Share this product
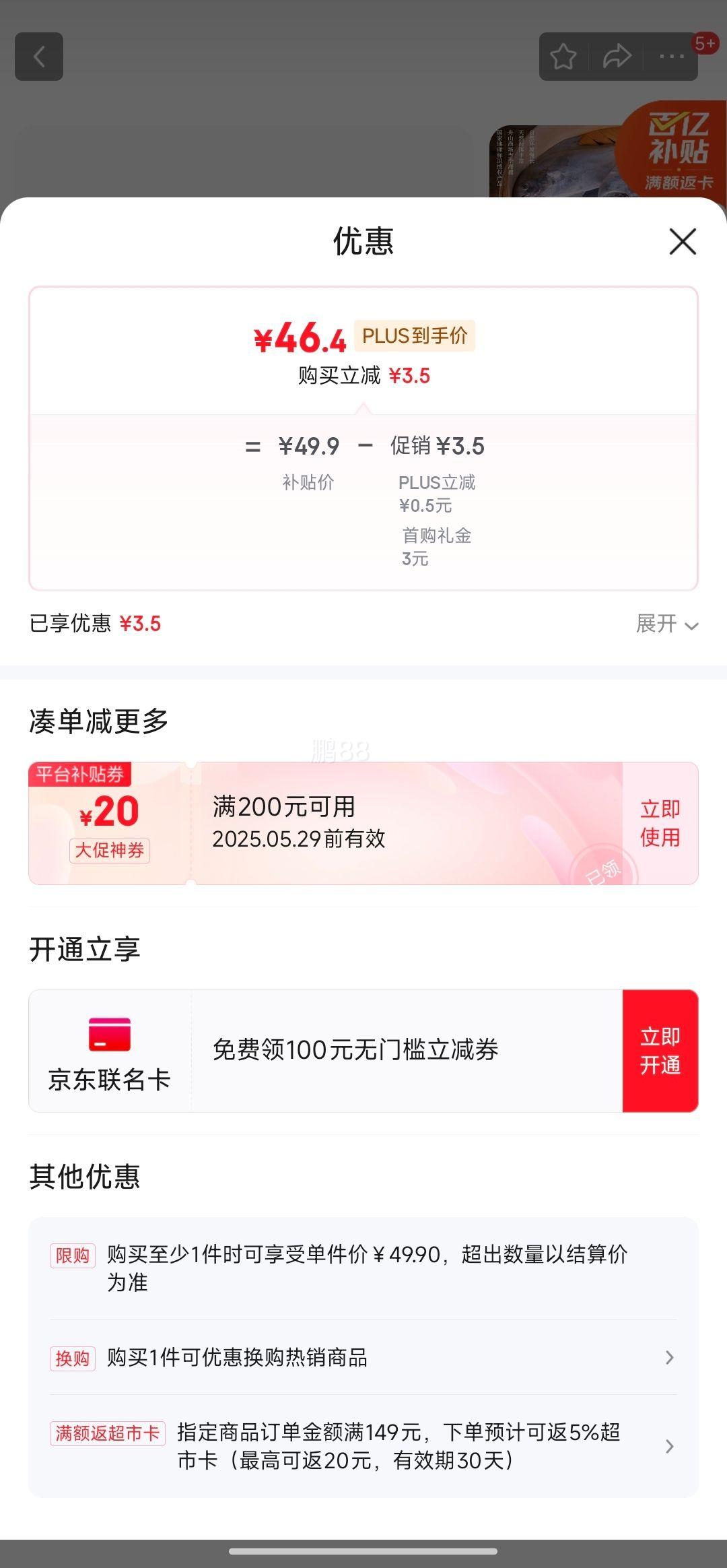 pyautogui.click(x=617, y=57)
